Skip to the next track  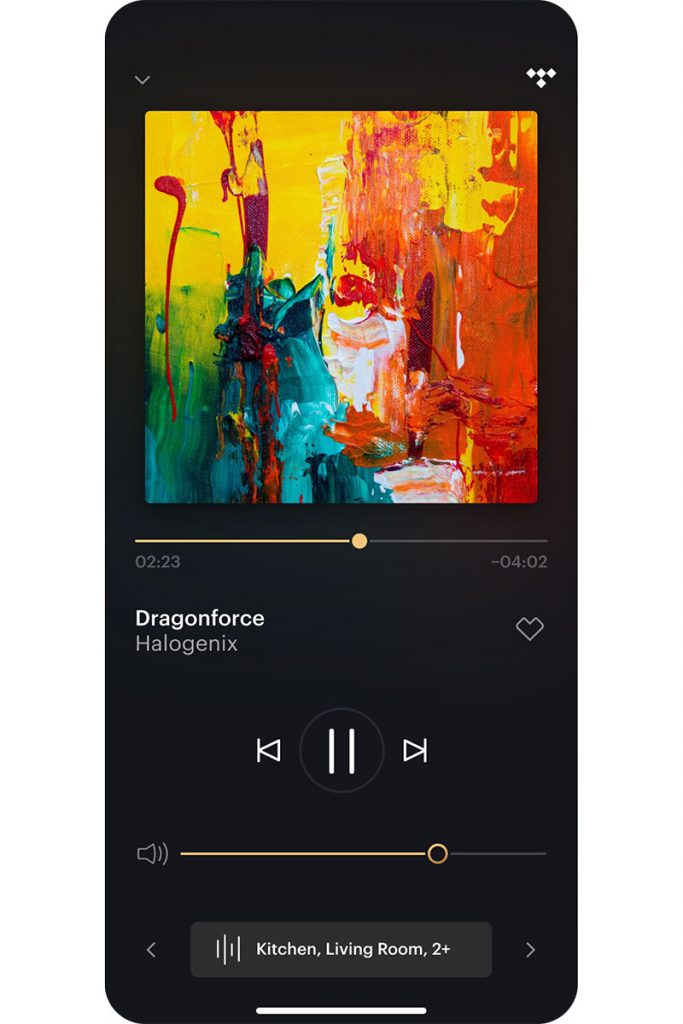[x=415, y=751]
